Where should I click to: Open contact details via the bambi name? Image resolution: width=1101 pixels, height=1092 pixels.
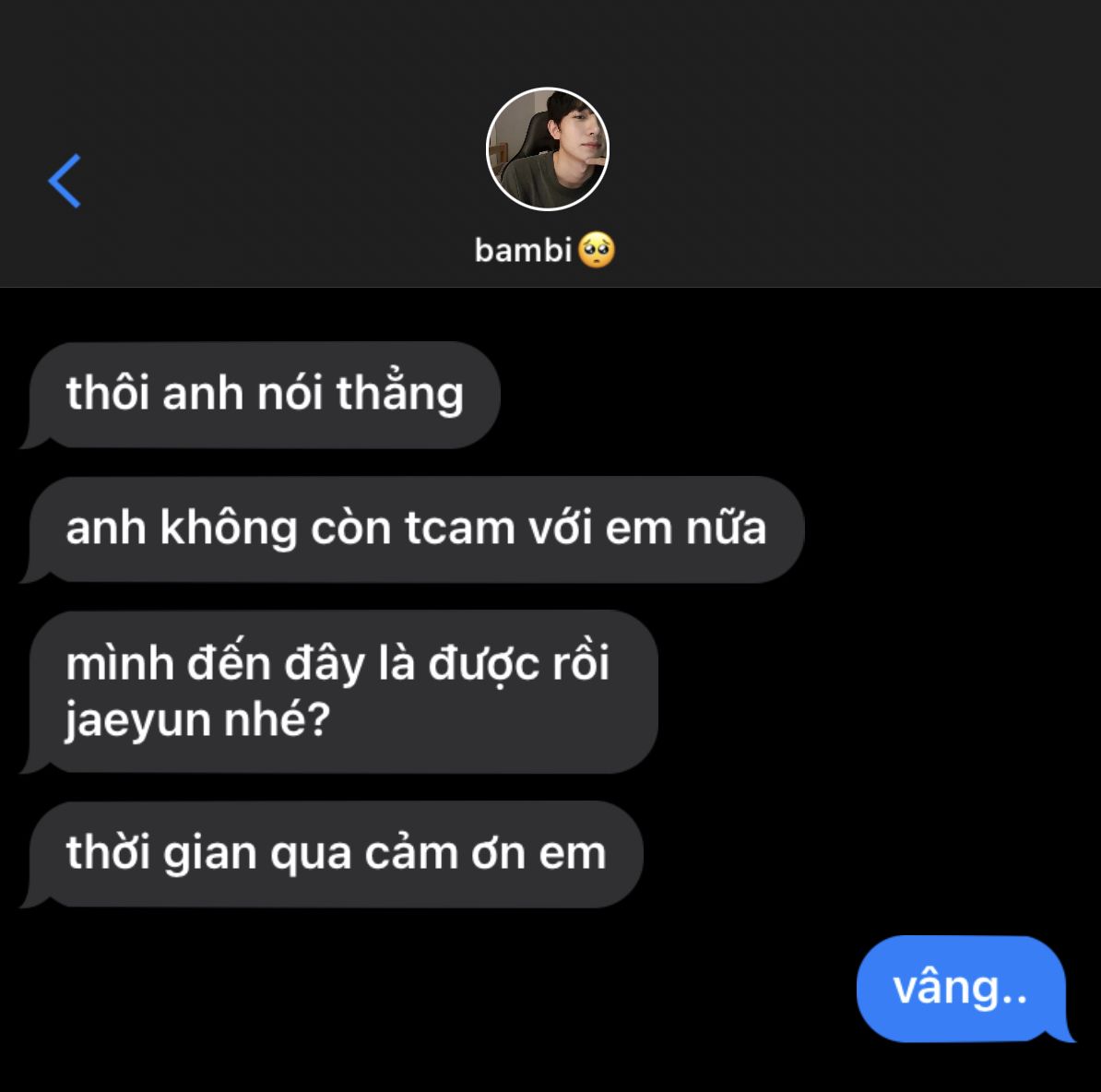[x=525, y=250]
